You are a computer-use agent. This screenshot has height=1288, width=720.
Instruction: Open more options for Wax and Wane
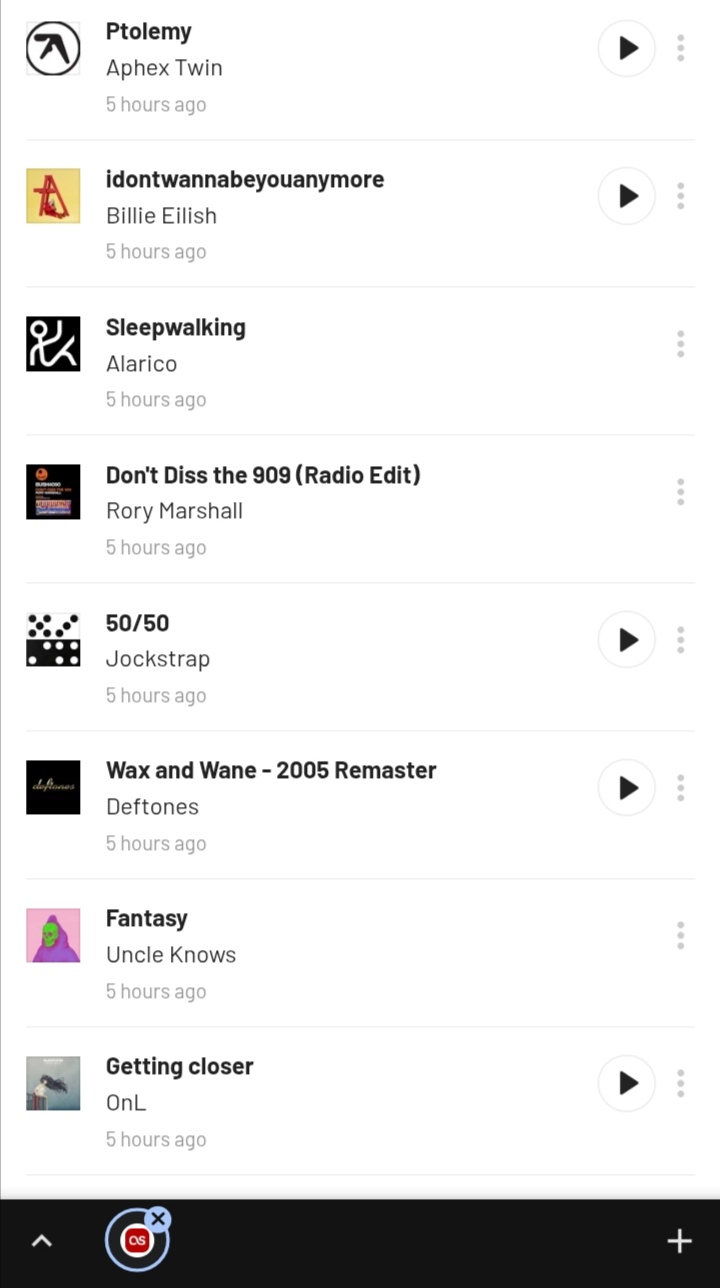[x=680, y=788]
